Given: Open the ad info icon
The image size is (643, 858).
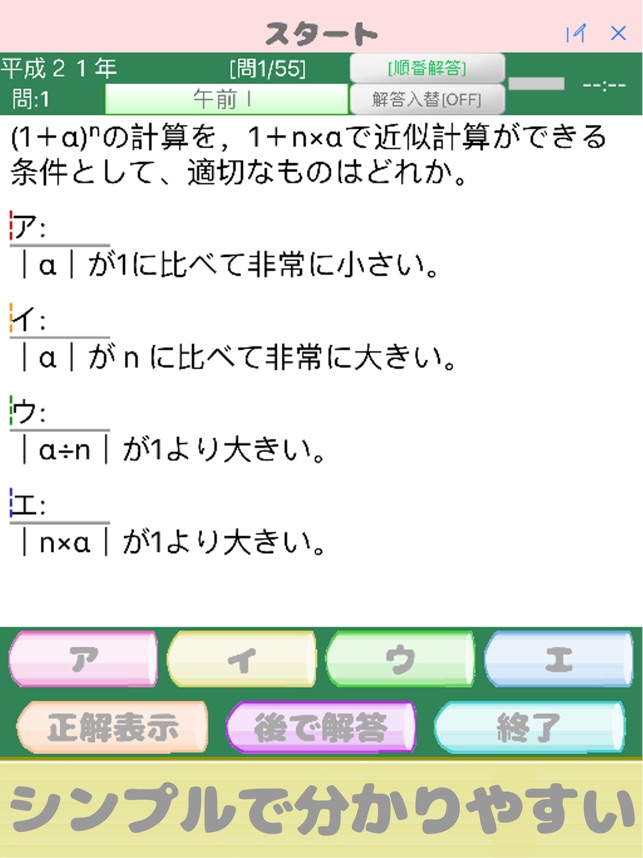Looking at the screenshot, I should (576, 33).
